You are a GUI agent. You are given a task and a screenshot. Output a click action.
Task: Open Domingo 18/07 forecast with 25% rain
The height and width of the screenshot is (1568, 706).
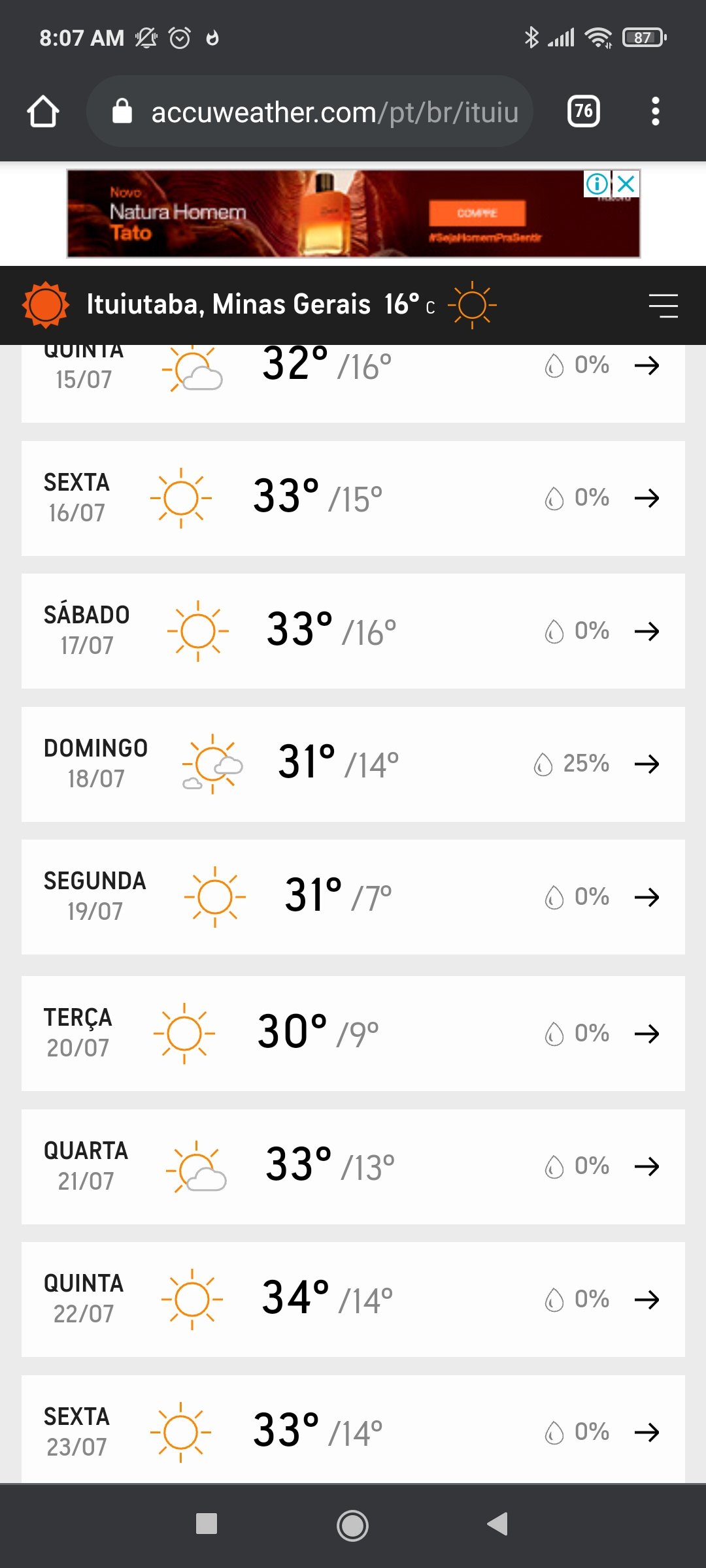click(353, 764)
